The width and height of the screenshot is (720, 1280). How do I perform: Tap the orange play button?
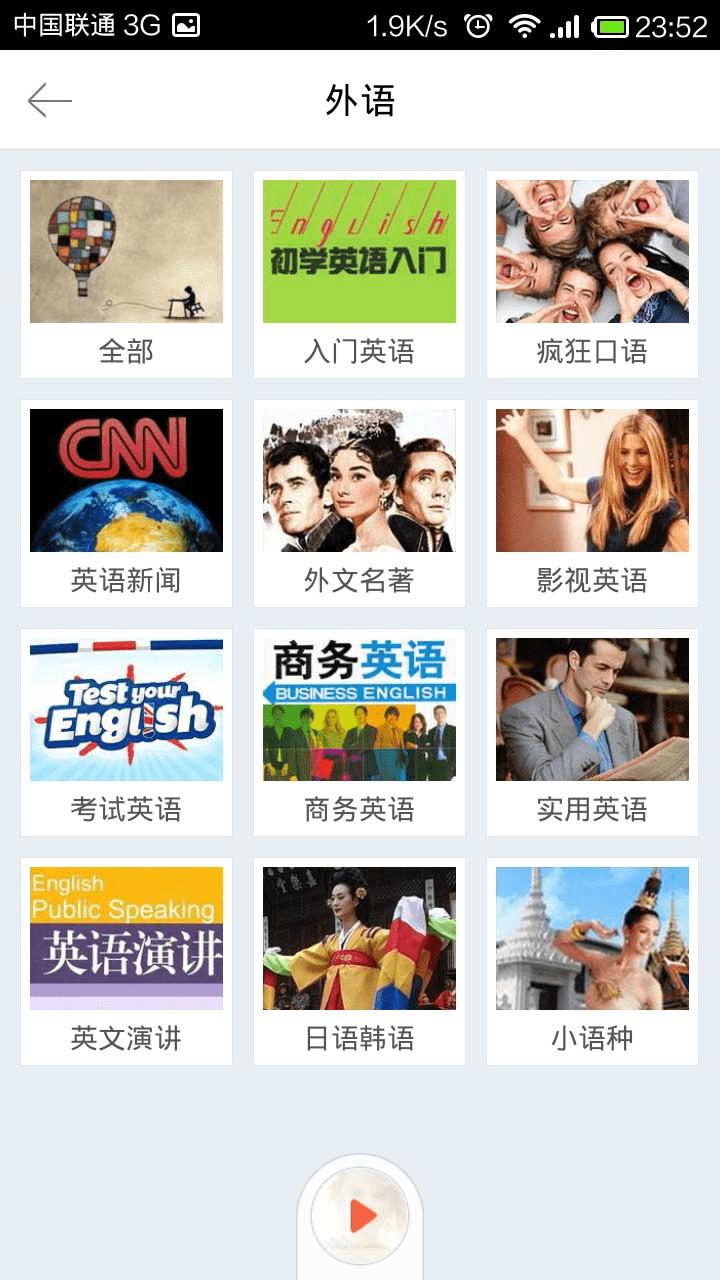point(360,1216)
